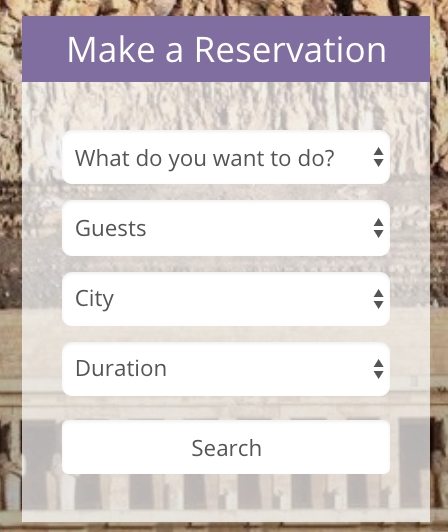This screenshot has height=532, width=448.
Task: Select the City dropdown
Action: (x=226, y=299)
